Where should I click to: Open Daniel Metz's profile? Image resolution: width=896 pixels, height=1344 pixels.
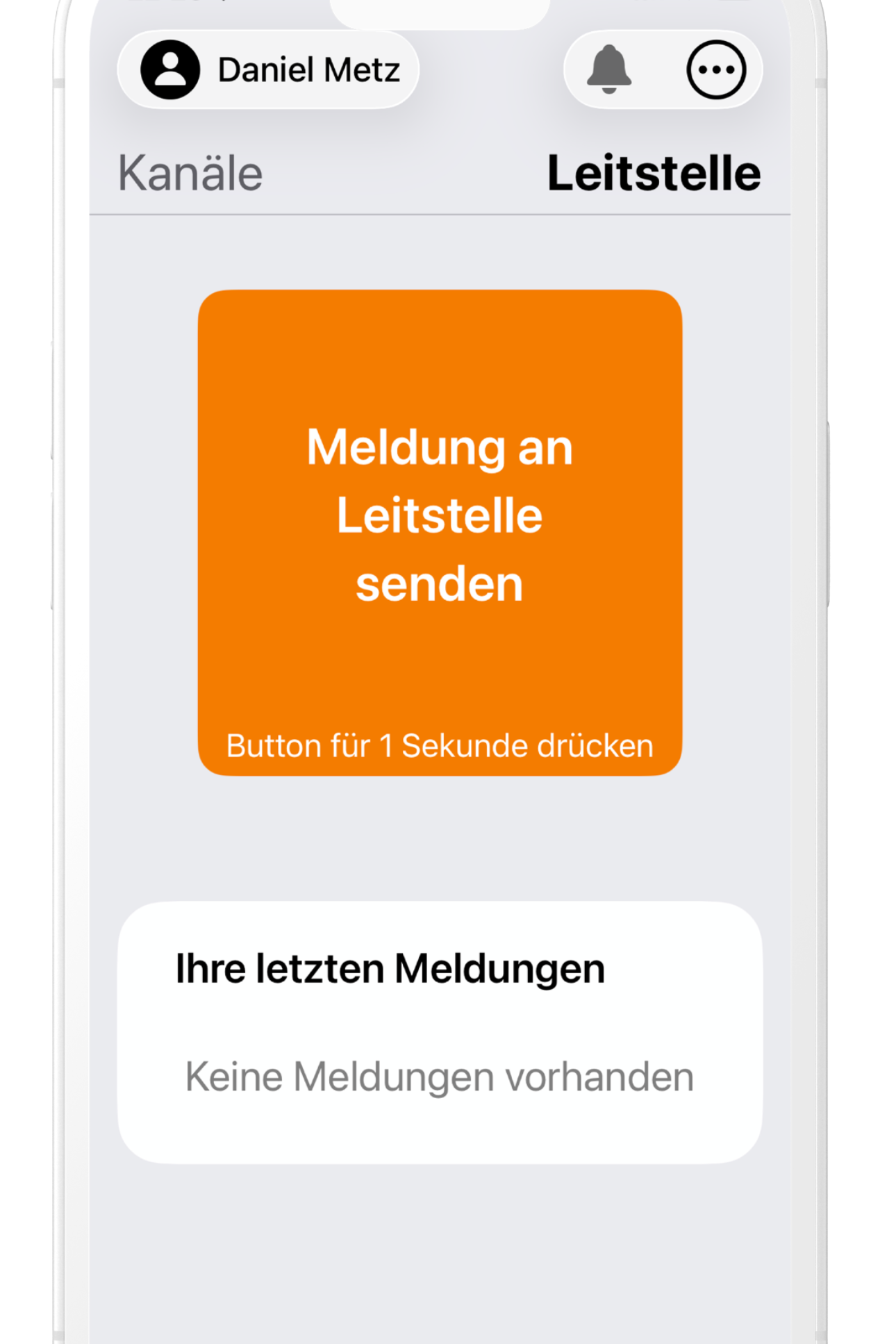point(269,70)
